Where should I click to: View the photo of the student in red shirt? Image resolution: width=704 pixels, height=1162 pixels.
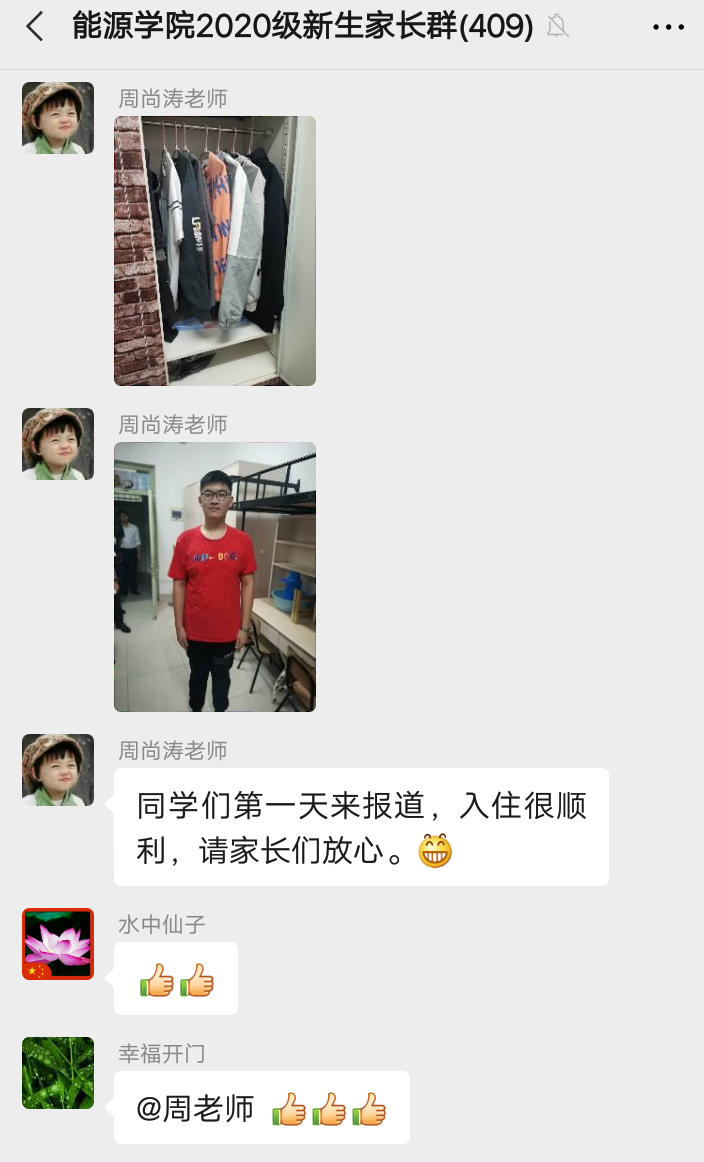point(214,576)
